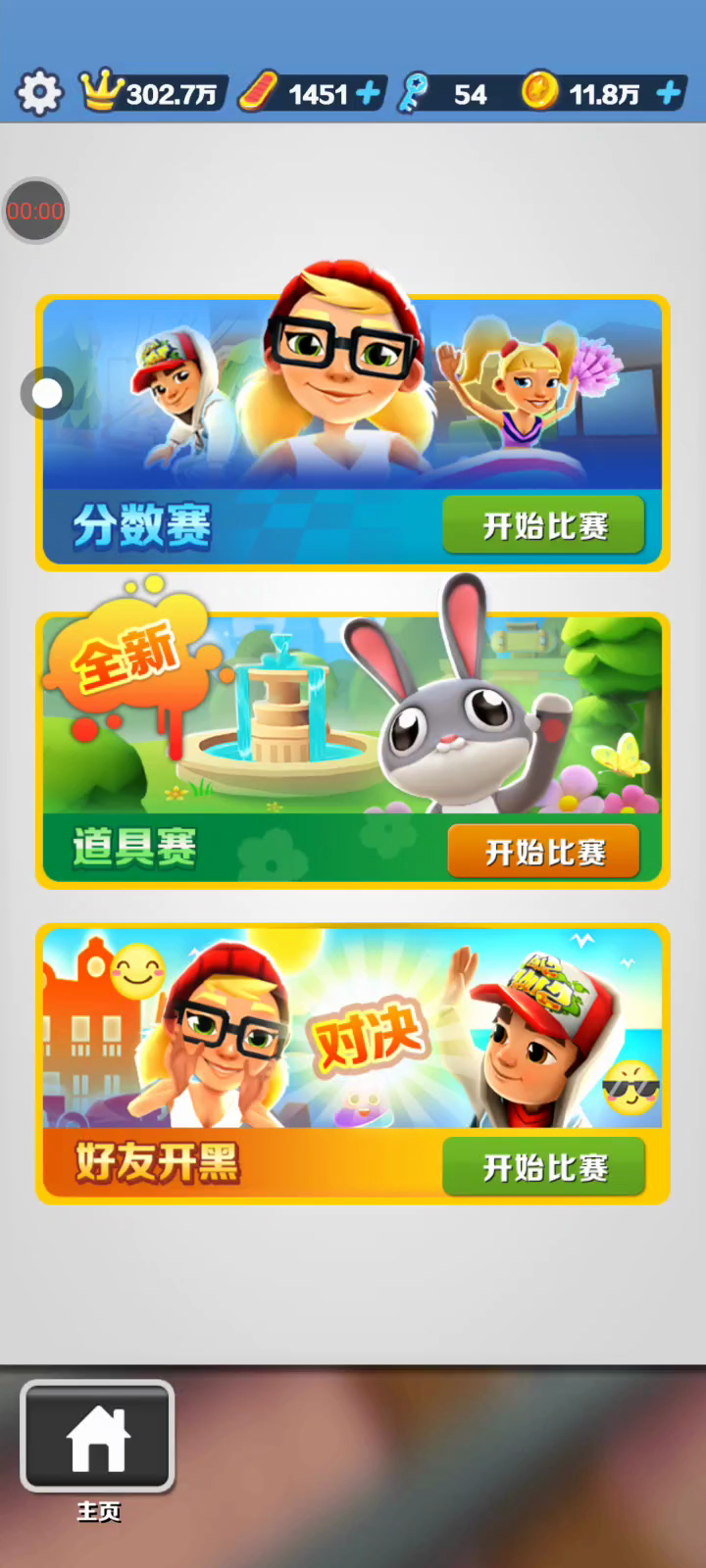Open the floating assistive dot
This screenshot has width=706, height=1568.
pyautogui.click(x=46, y=393)
